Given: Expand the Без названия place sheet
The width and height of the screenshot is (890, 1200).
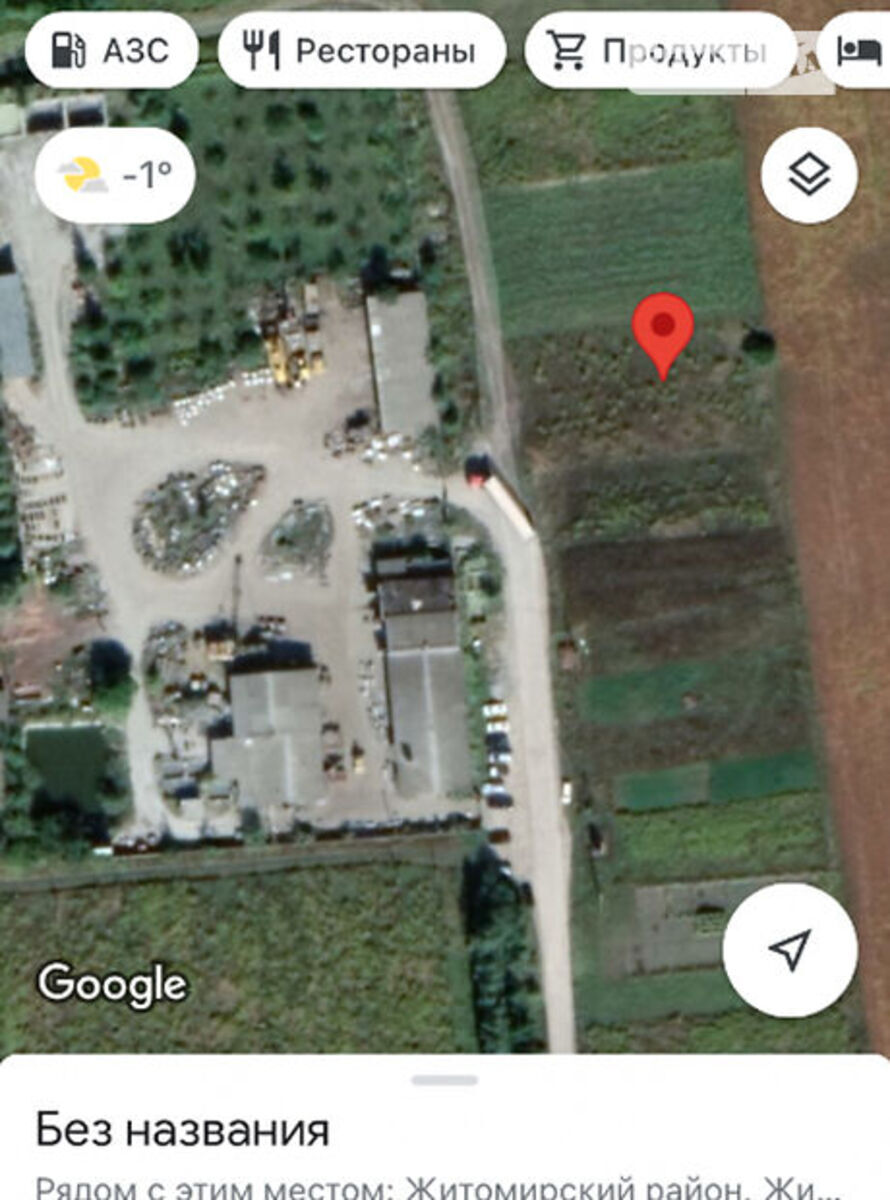Looking at the screenshot, I should pos(445,1082).
